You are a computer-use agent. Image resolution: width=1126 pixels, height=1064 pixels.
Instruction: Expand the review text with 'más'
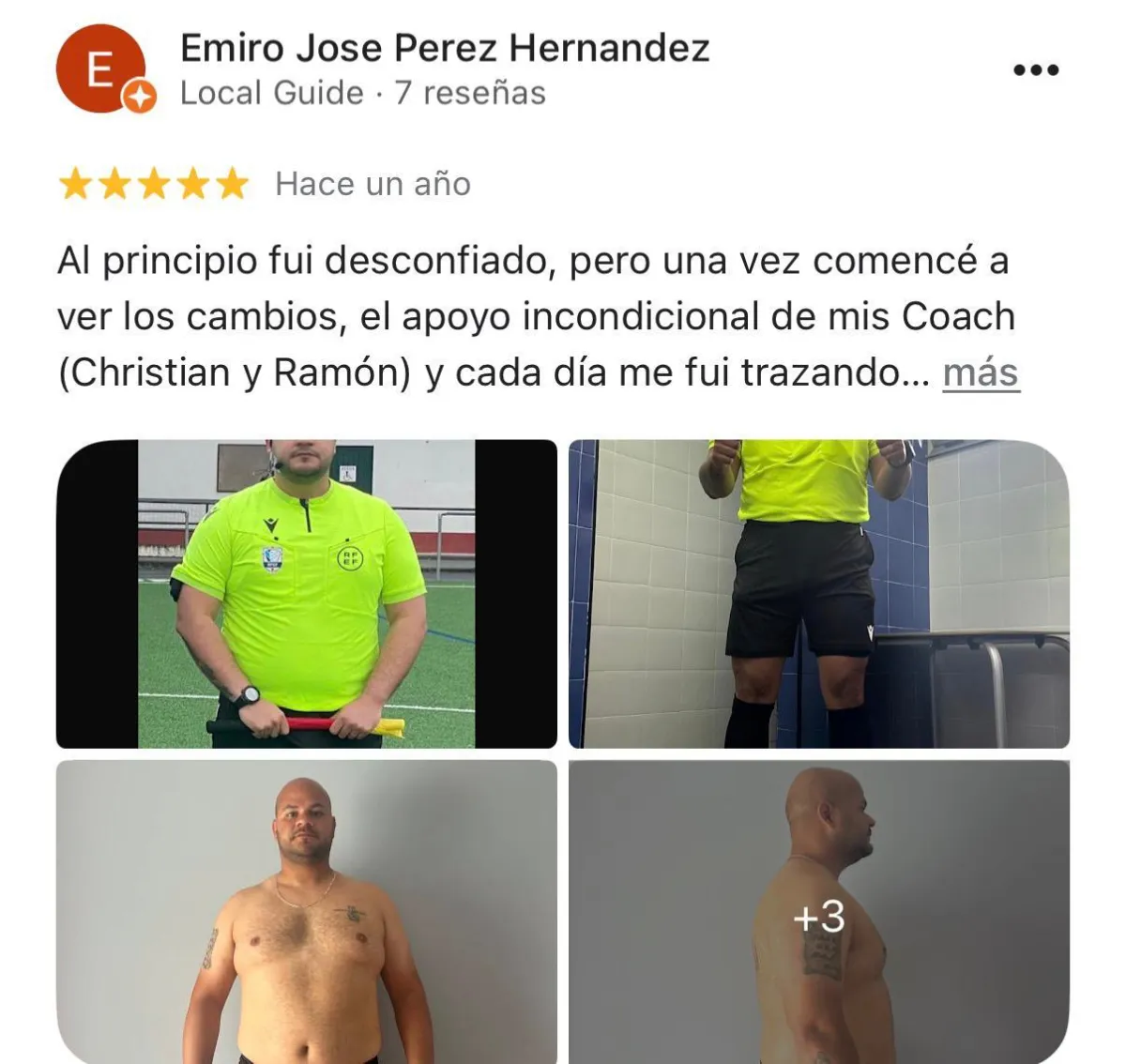(x=980, y=373)
